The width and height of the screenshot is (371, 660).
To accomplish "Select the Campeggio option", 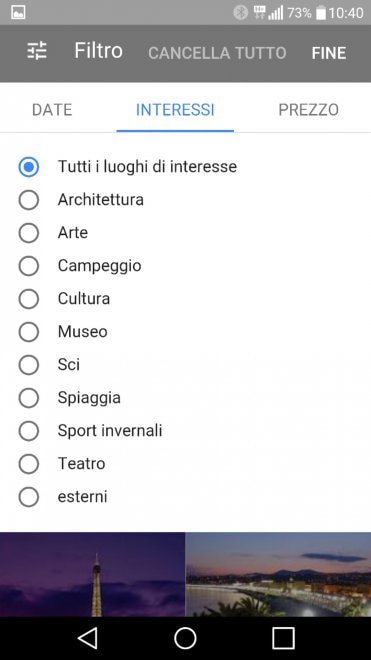I will (80, 266).
